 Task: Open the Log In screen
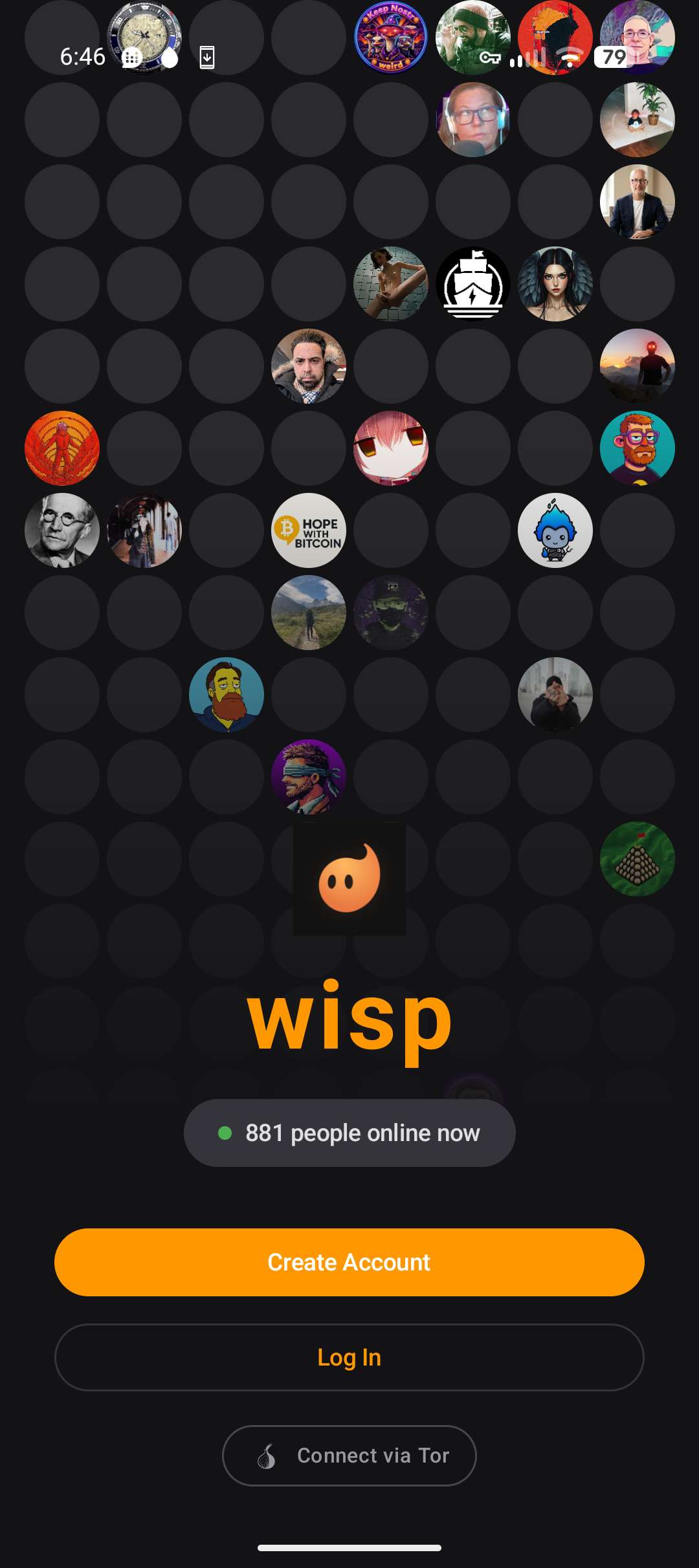[349, 1357]
